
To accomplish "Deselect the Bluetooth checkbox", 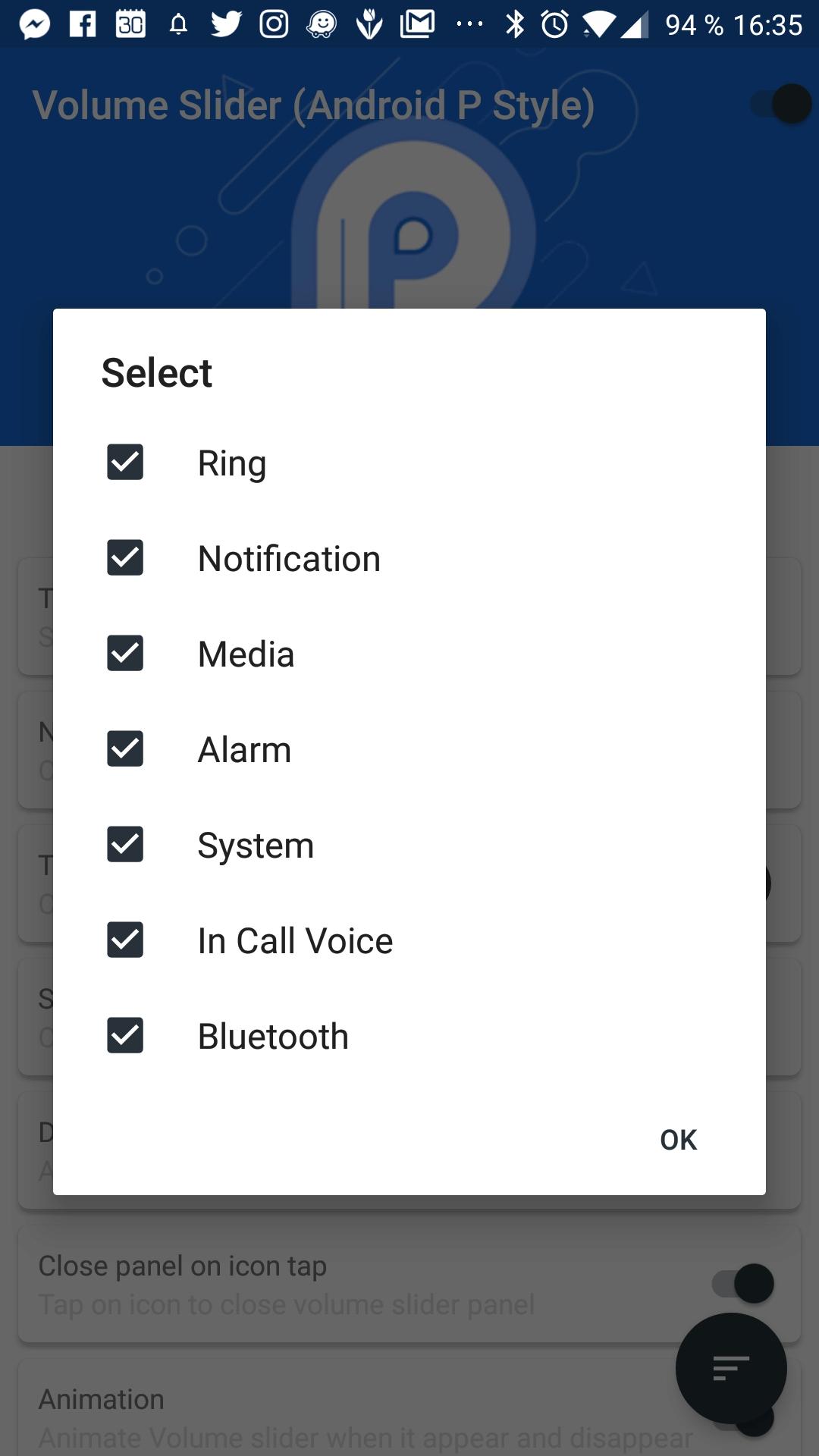I will click(x=125, y=1036).
